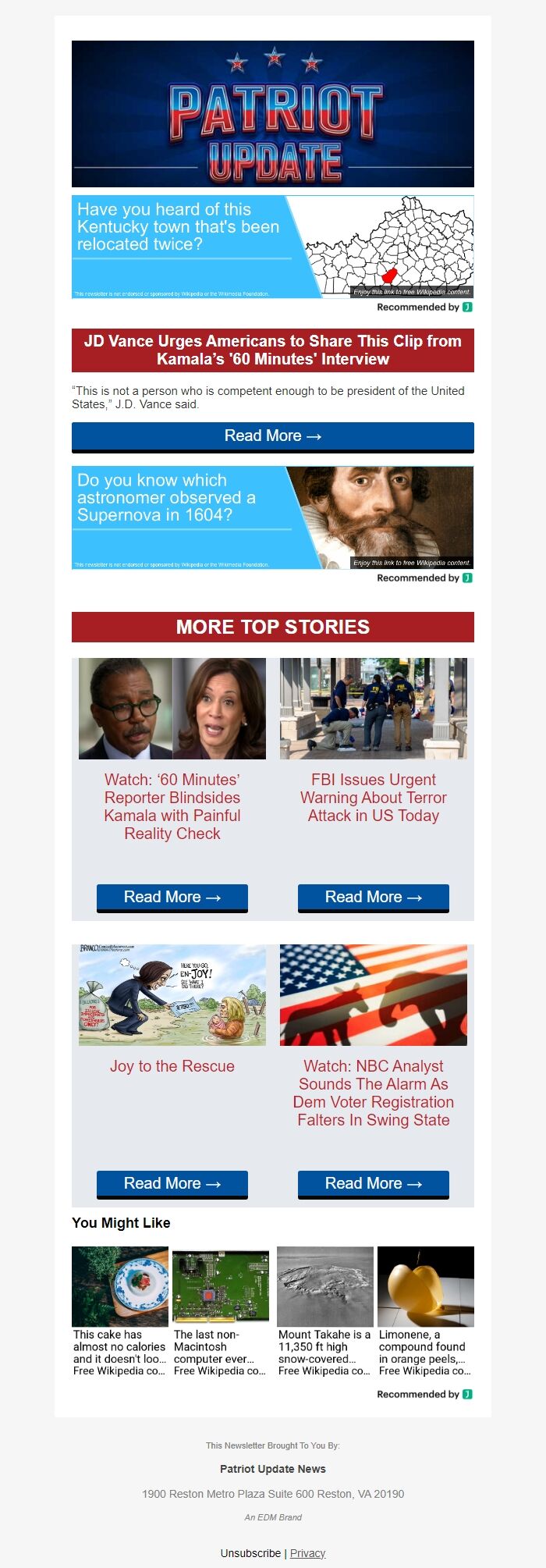Open the Mount Takahe recommendation
The width and height of the screenshot is (546, 1568).
[325, 1311]
